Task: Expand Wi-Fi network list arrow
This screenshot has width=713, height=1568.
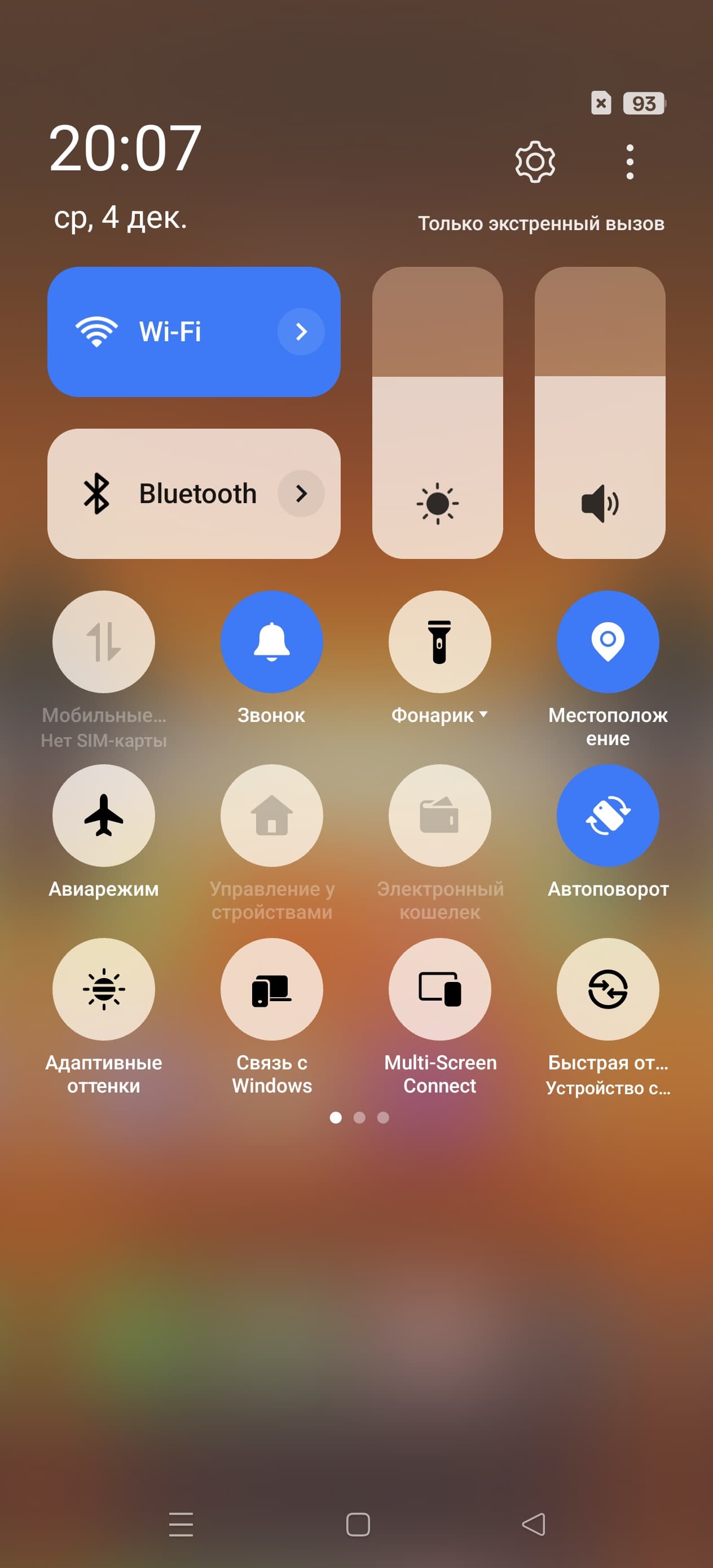Action: point(301,332)
